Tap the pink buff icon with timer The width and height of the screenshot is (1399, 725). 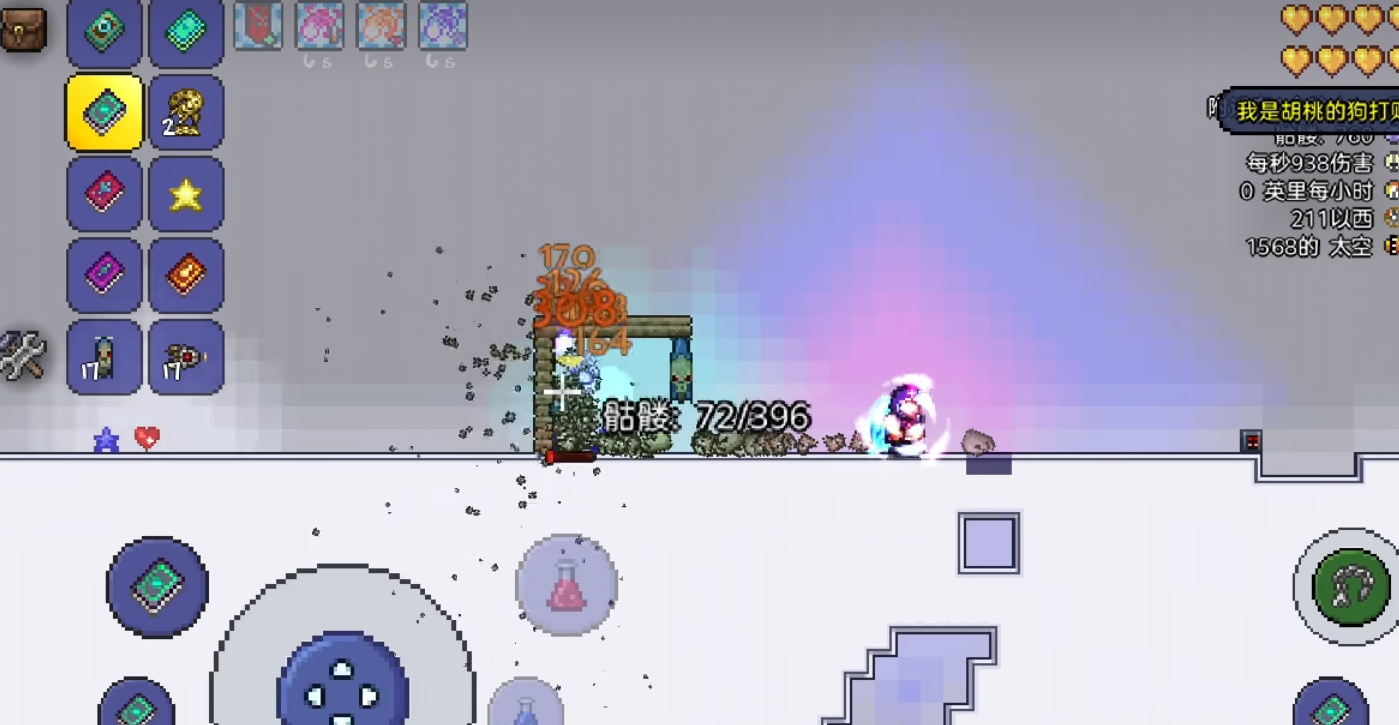pos(320,26)
